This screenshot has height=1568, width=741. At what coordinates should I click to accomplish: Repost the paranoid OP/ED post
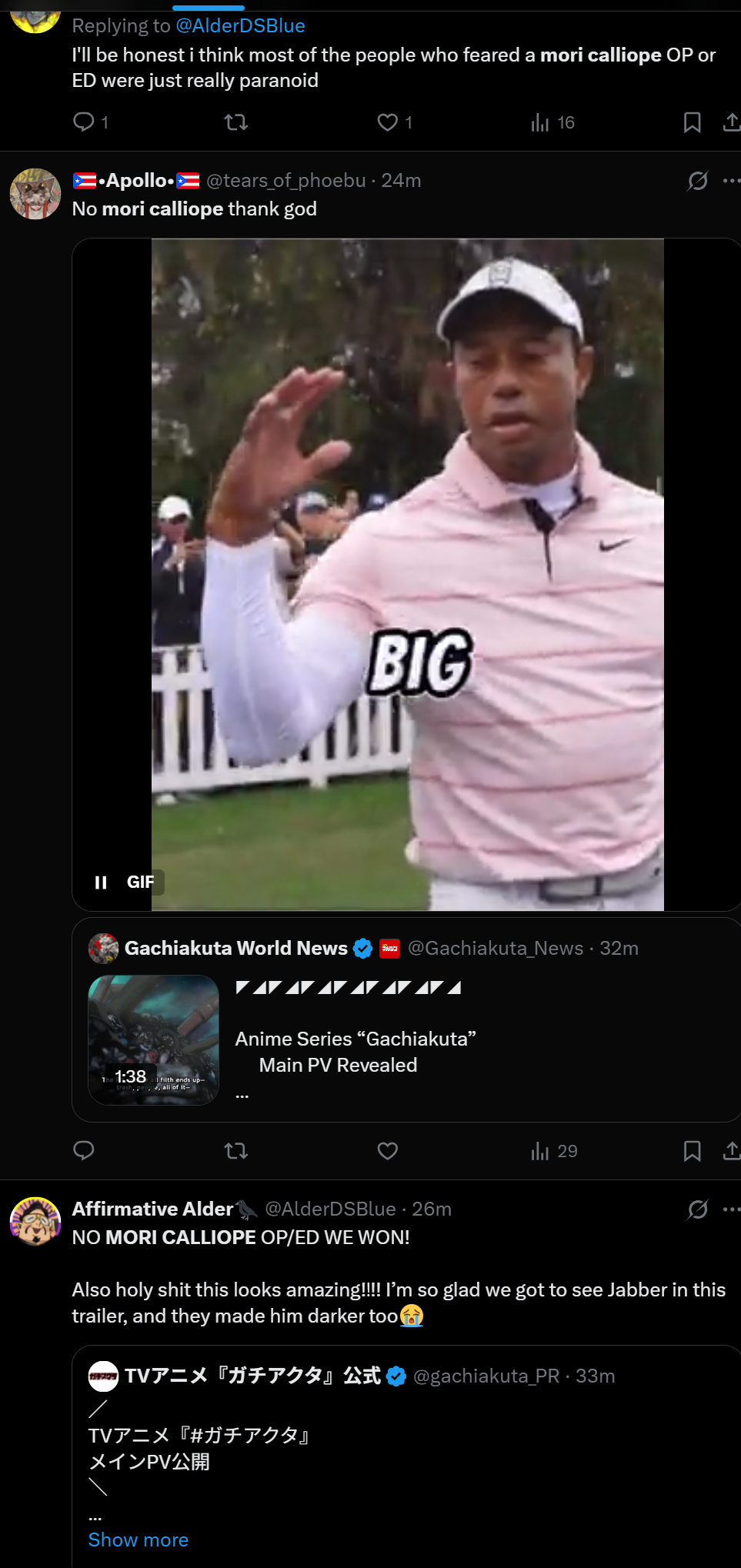pyautogui.click(x=235, y=122)
